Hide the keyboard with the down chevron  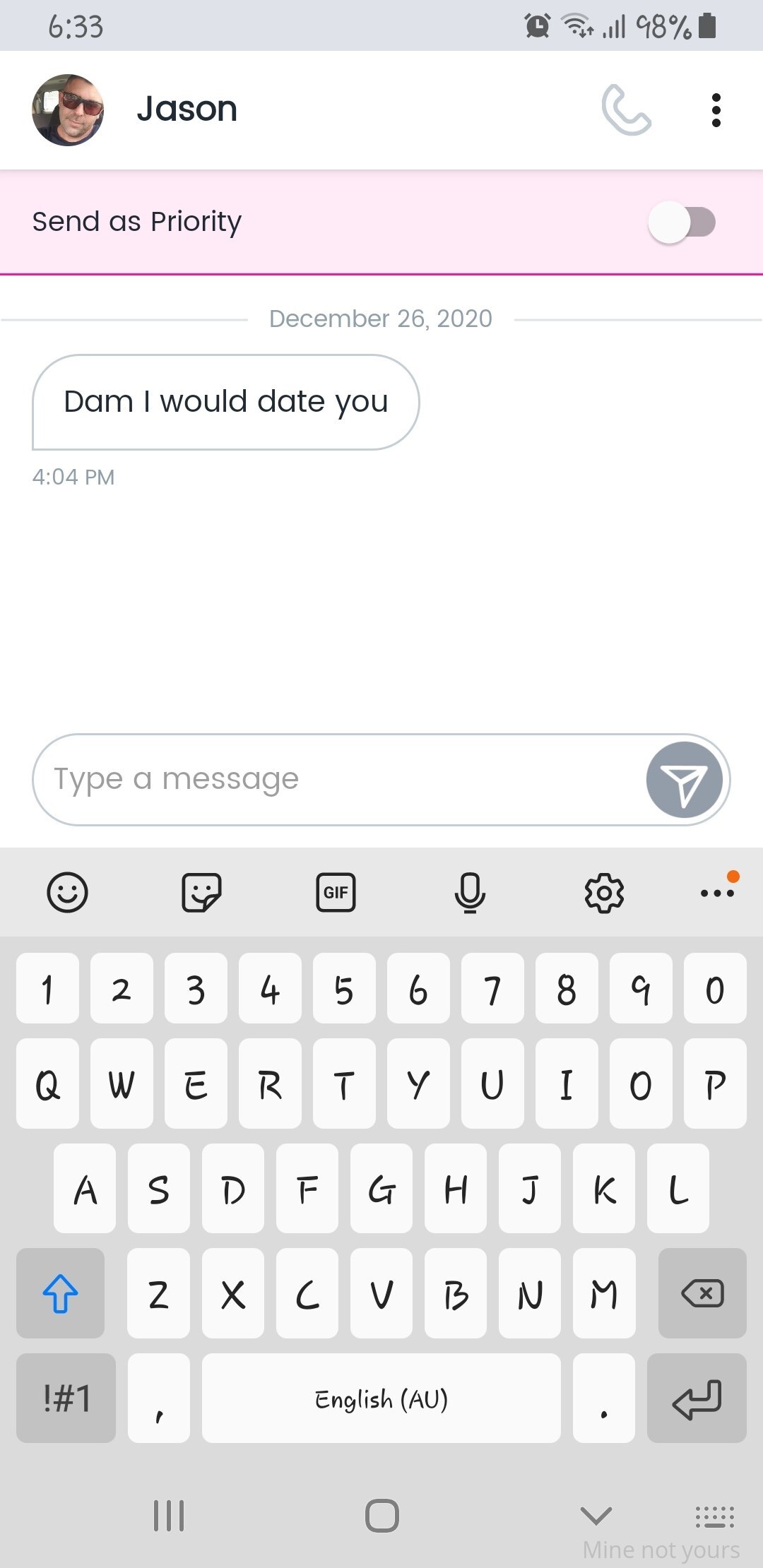coord(596,1515)
